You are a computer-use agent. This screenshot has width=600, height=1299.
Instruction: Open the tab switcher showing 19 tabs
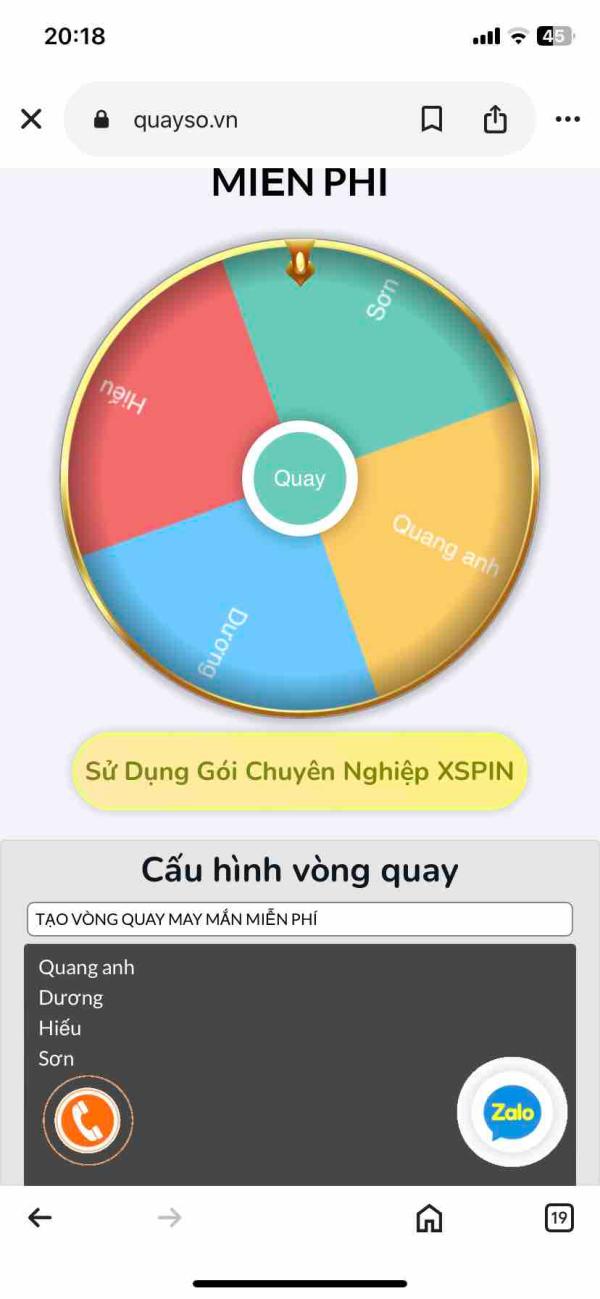559,1217
